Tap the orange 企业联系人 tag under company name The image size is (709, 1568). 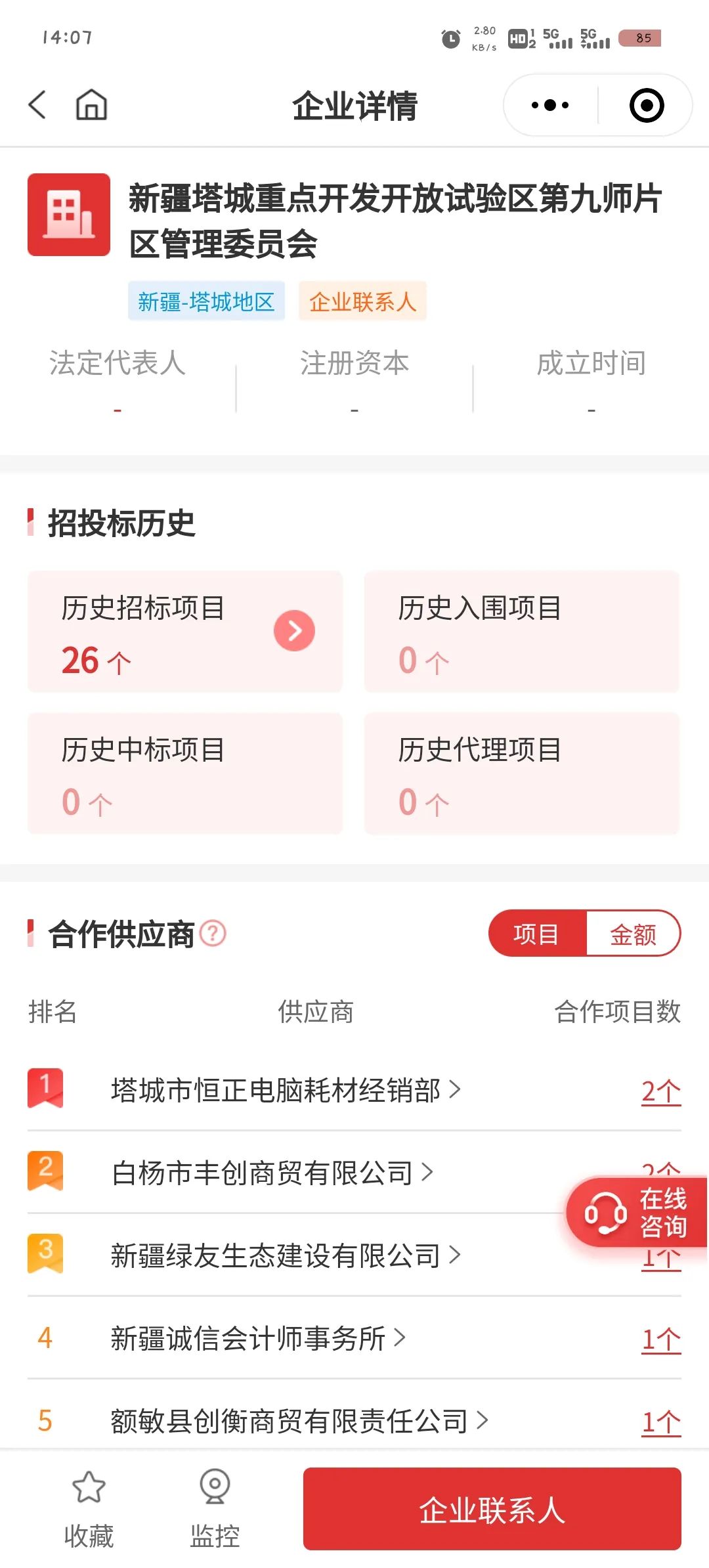[x=362, y=301]
